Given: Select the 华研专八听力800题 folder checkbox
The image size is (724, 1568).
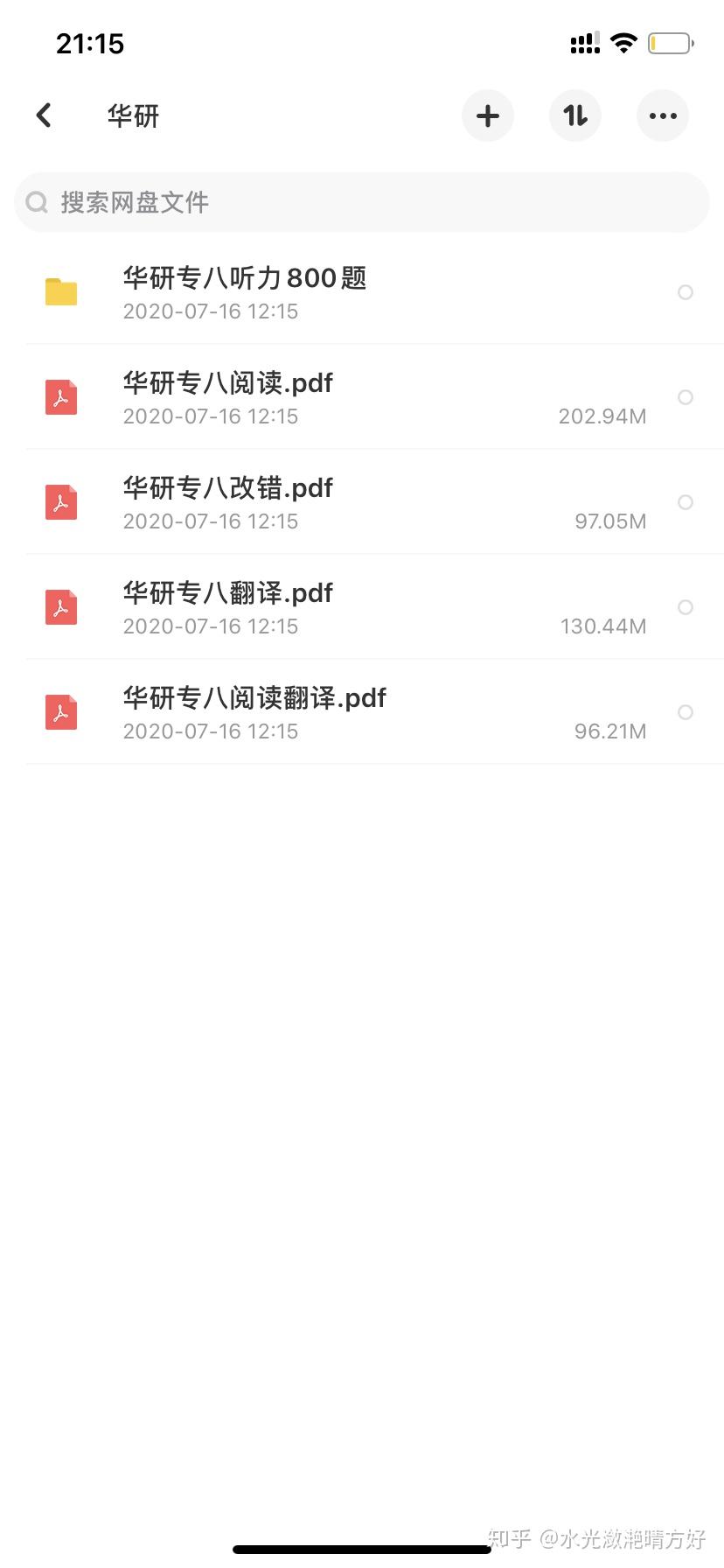Looking at the screenshot, I should [686, 292].
